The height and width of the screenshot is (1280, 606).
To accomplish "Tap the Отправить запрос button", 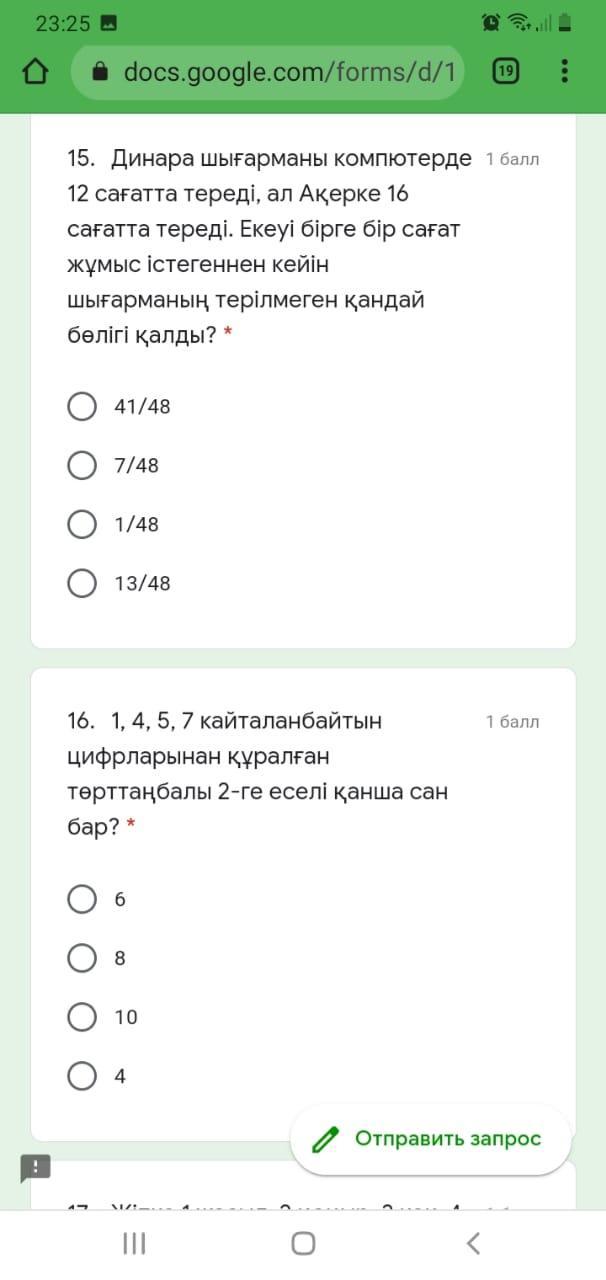I will 430,1139.
